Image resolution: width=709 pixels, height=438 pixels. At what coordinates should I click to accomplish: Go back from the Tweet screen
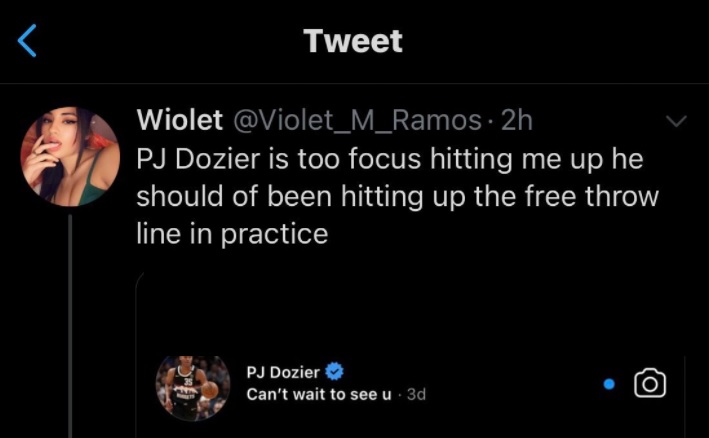pos(28,41)
